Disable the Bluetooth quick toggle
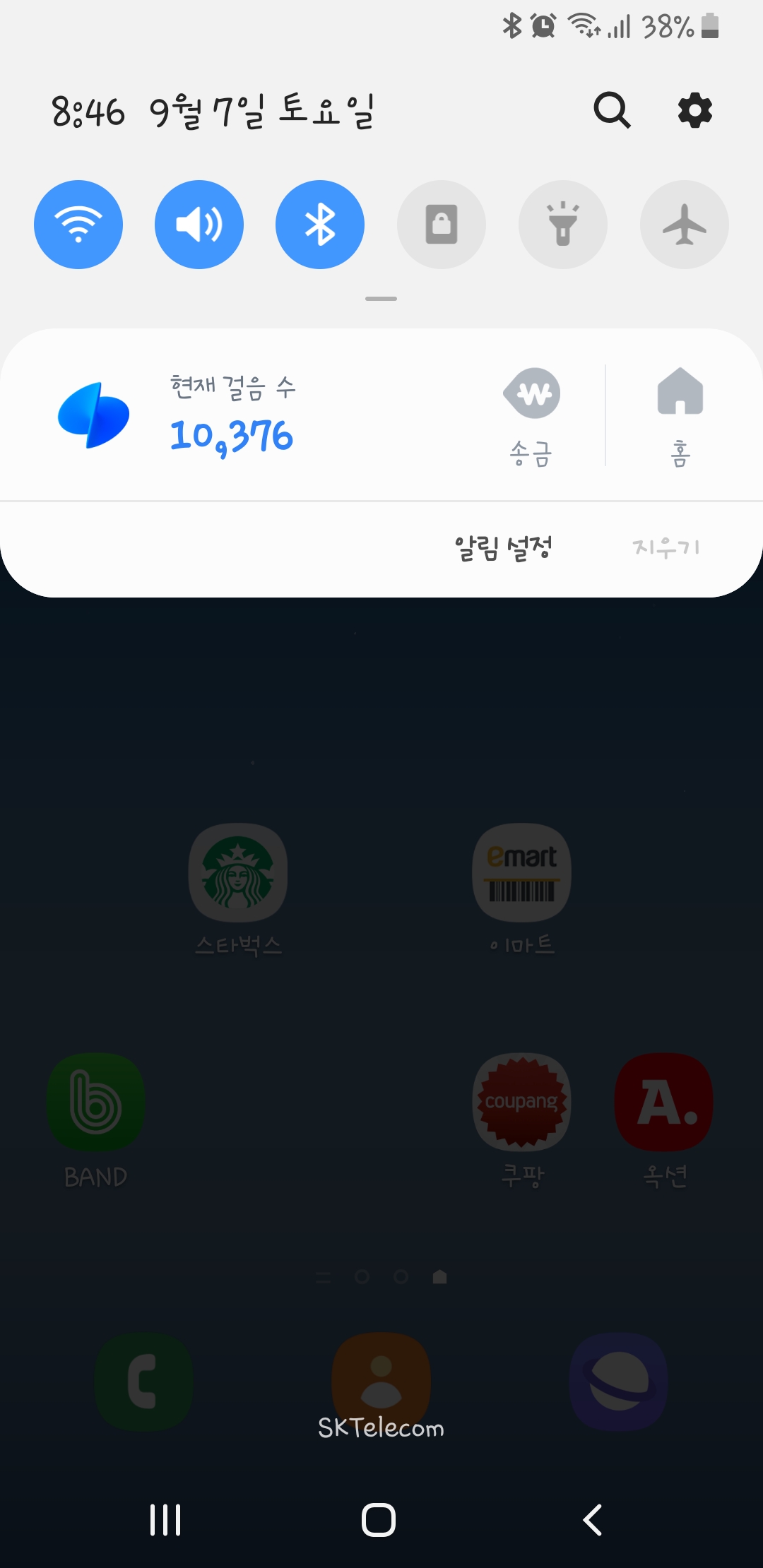 [320, 225]
